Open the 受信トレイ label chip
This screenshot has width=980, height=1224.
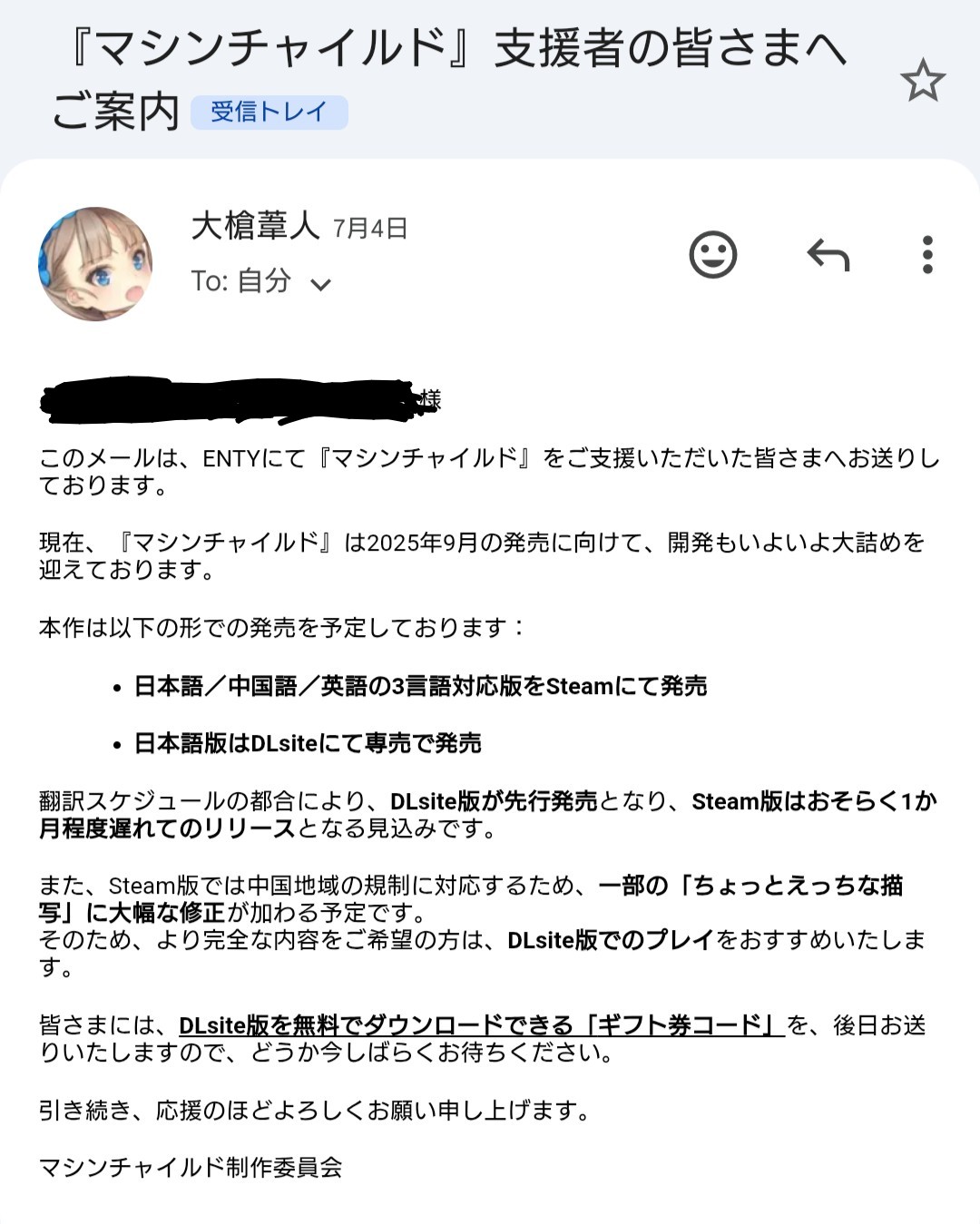click(269, 113)
